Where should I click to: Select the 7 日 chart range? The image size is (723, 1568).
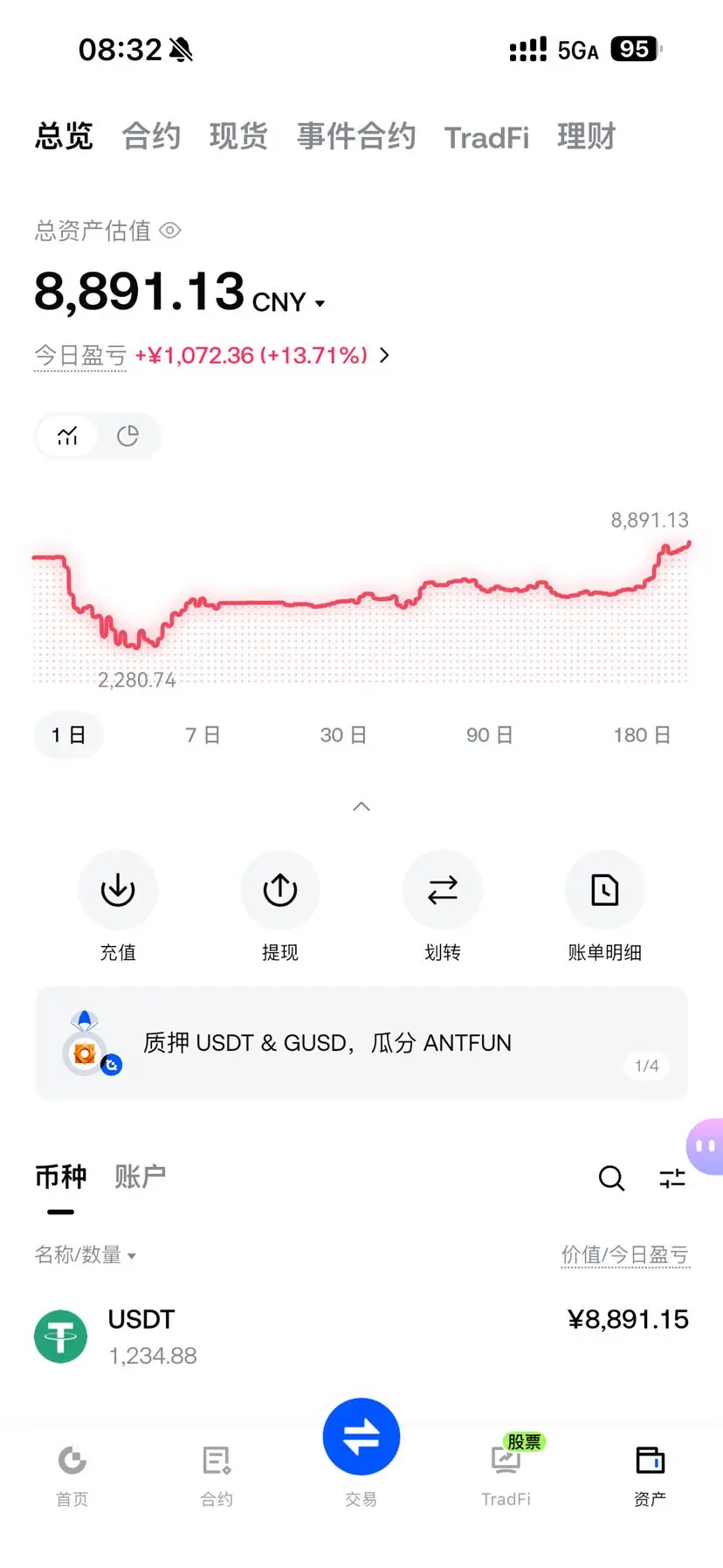pos(203,735)
